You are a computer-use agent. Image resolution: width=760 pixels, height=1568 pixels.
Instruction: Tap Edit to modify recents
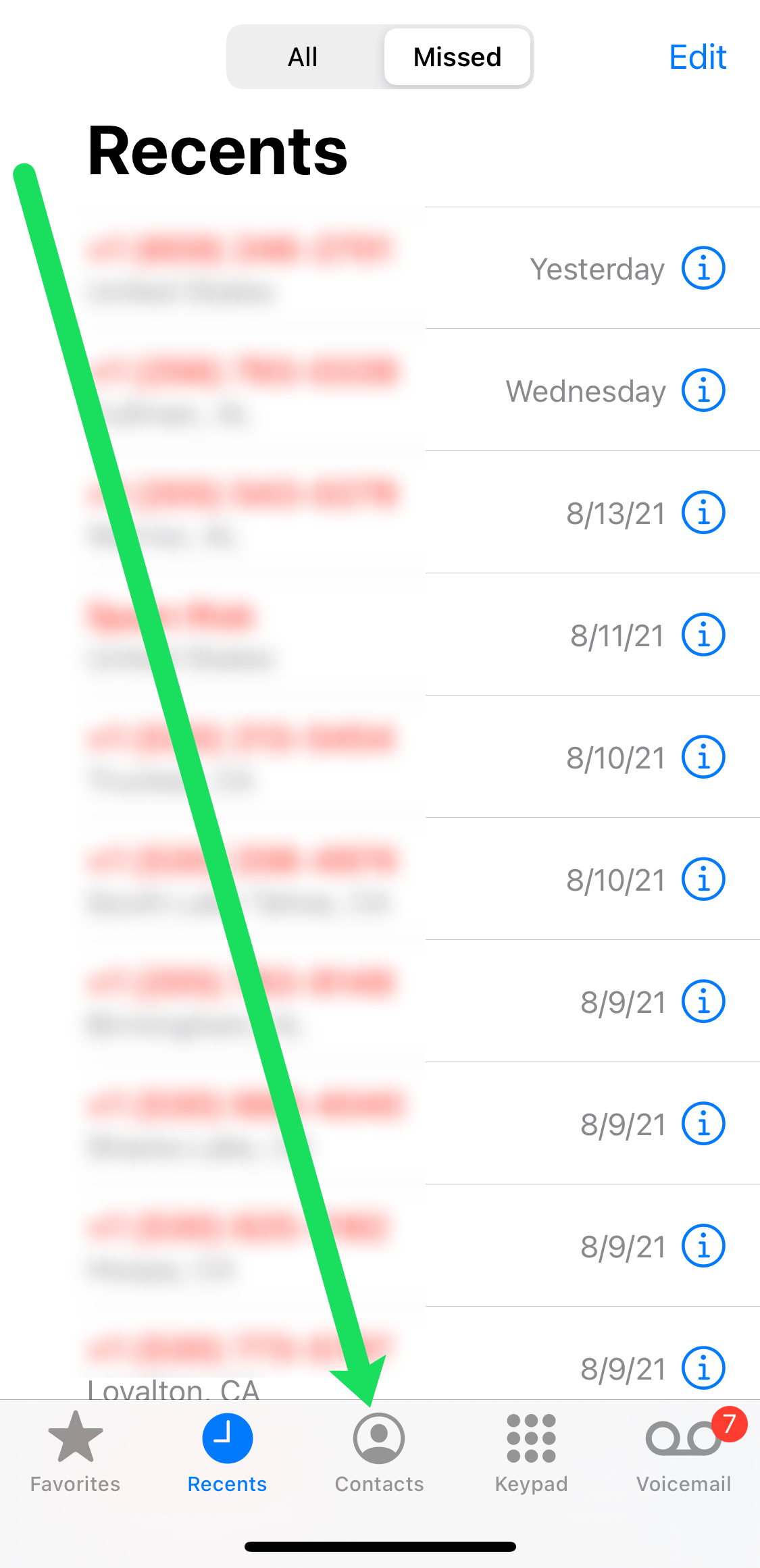697,57
